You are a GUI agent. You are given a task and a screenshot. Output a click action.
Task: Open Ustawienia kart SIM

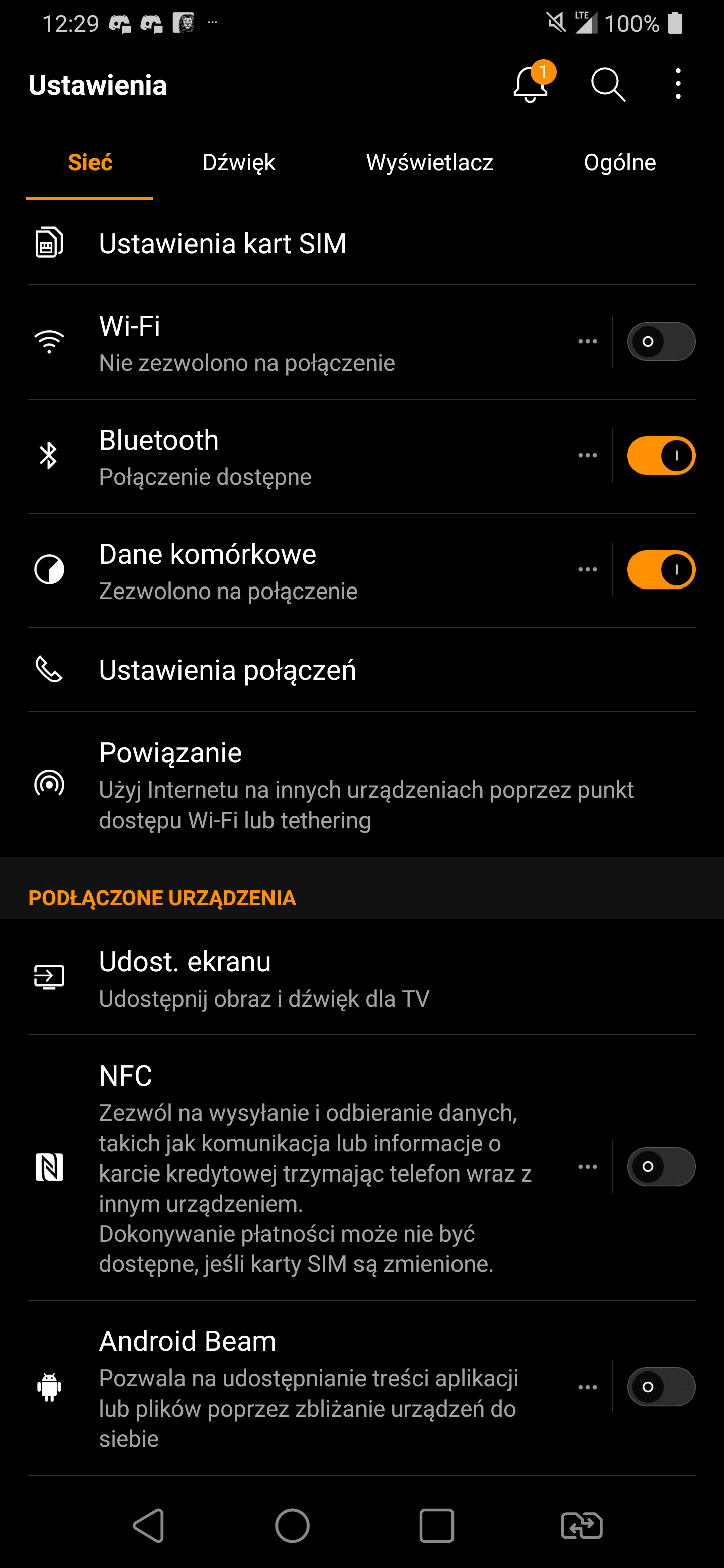click(361, 243)
